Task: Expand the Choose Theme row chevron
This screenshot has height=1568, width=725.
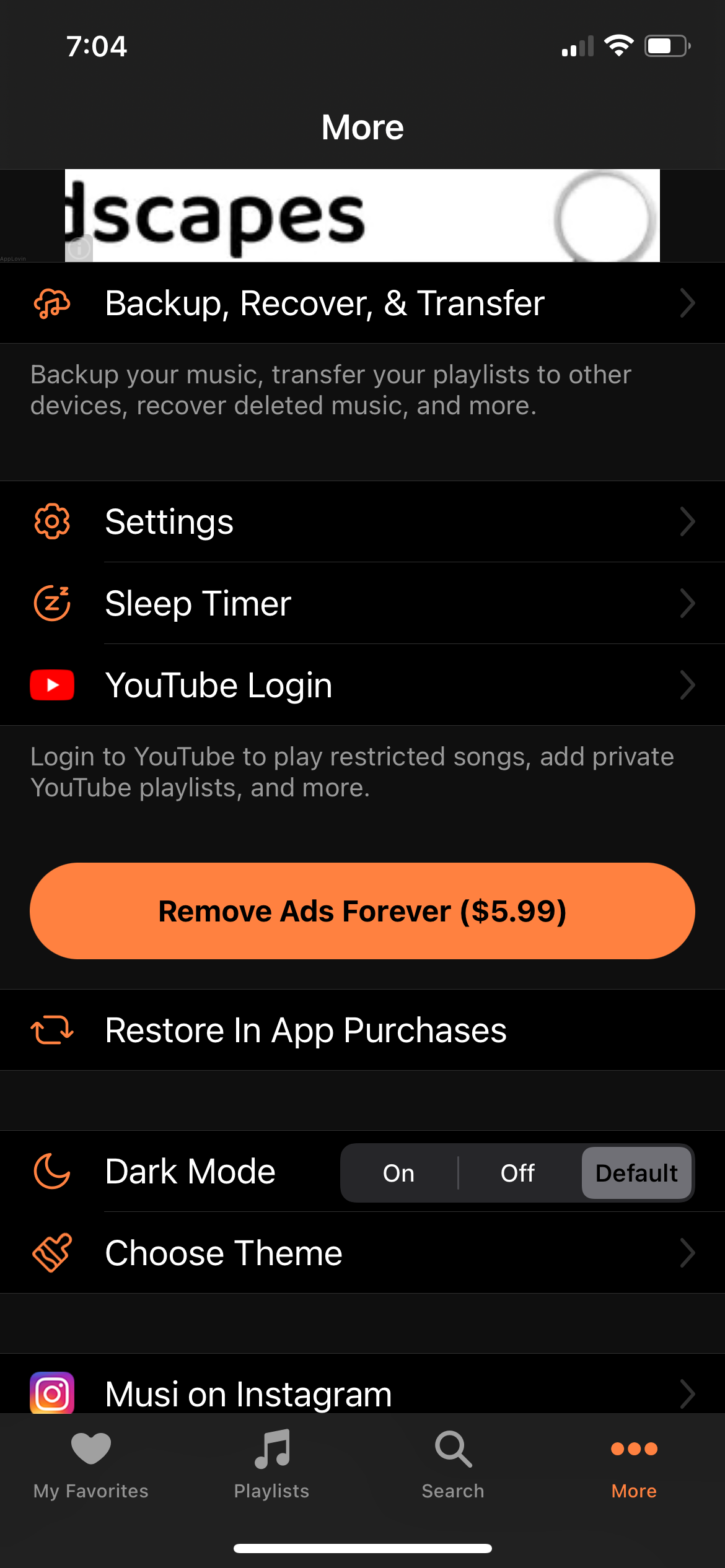Action: point(688,1252)
